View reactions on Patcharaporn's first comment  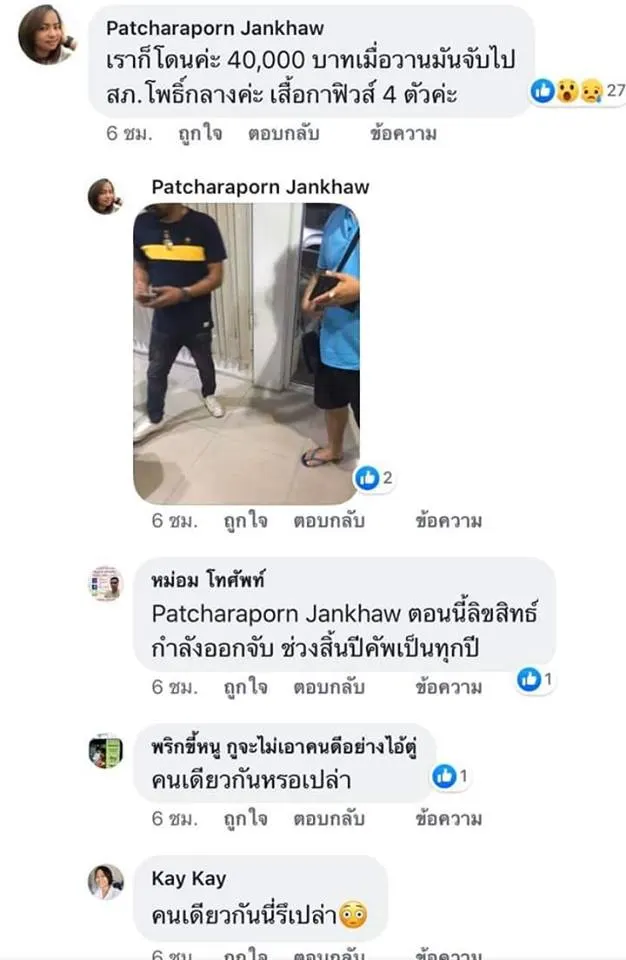578,92
